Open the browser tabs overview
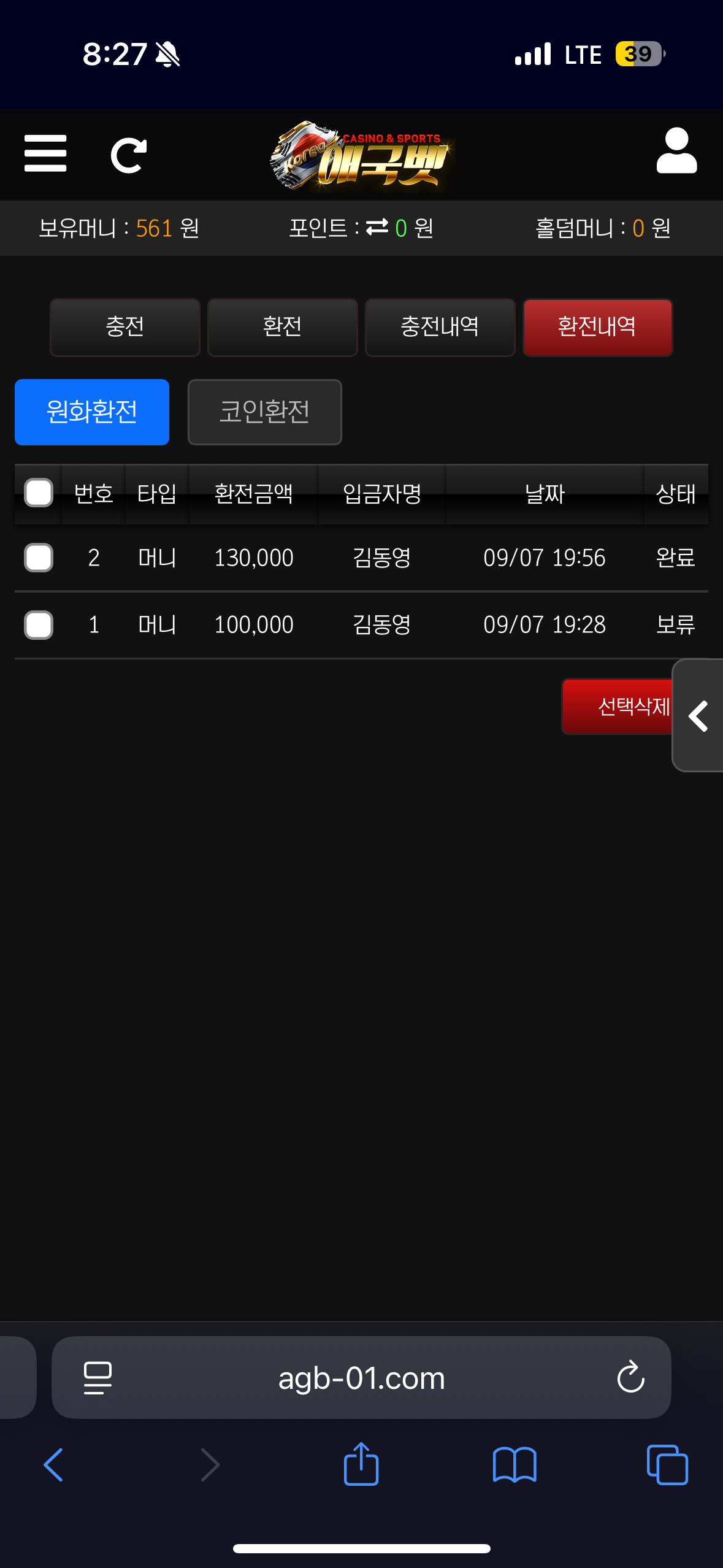Viewport: 723px width, 1568px height. tap(667, 1465)
